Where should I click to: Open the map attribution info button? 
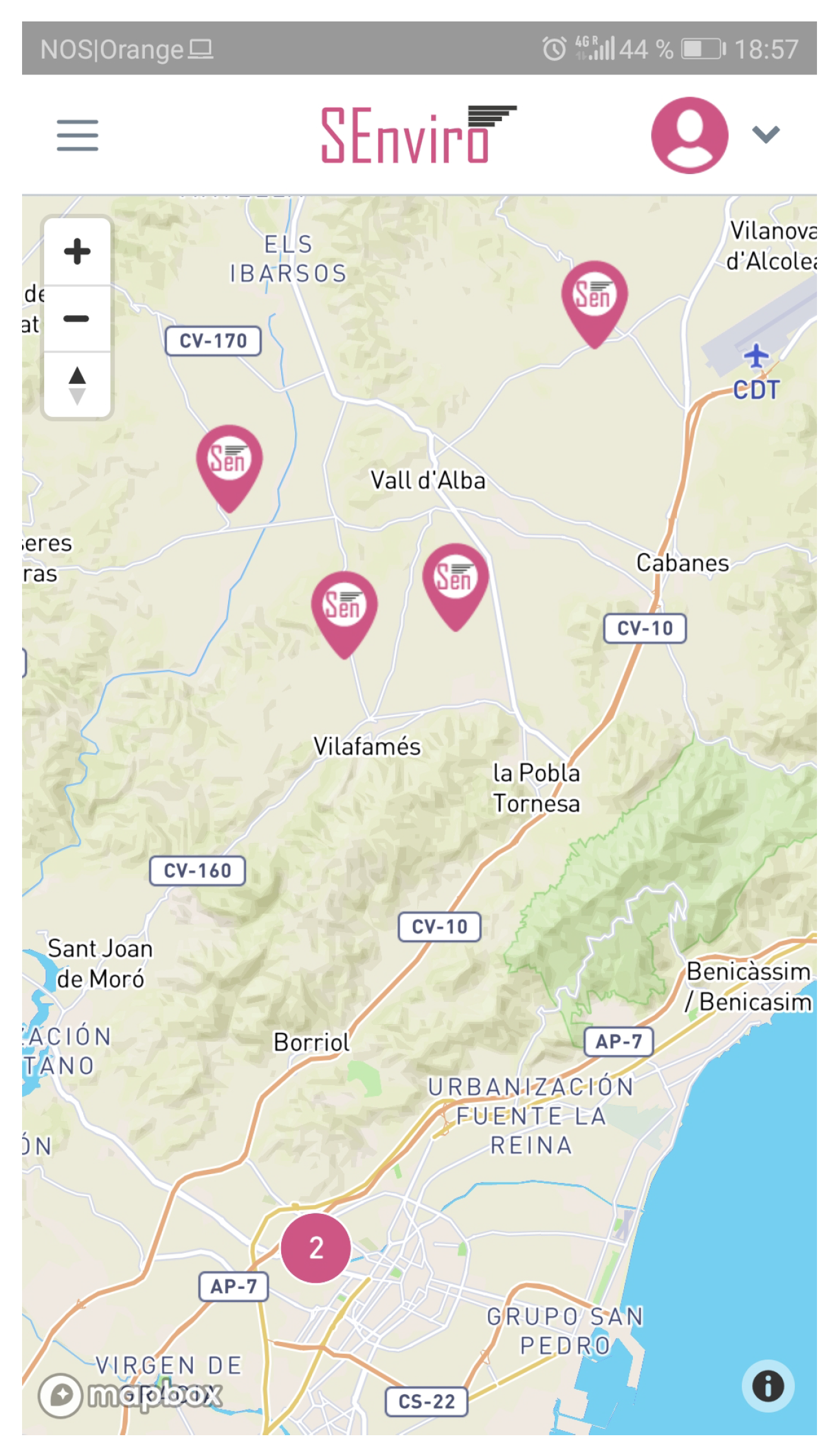pos(767,1386)
